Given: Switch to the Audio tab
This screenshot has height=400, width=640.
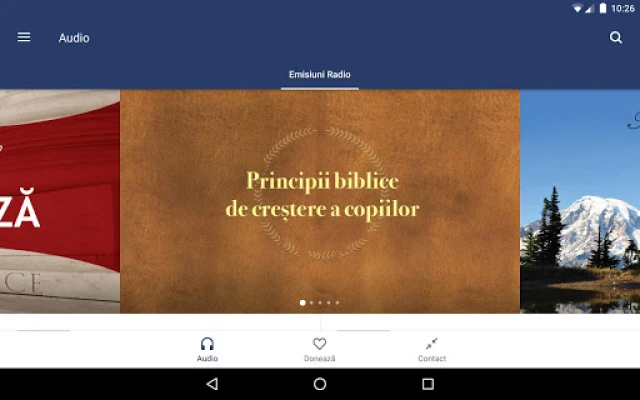Looking at the screenshot, I should pos(207,349).
